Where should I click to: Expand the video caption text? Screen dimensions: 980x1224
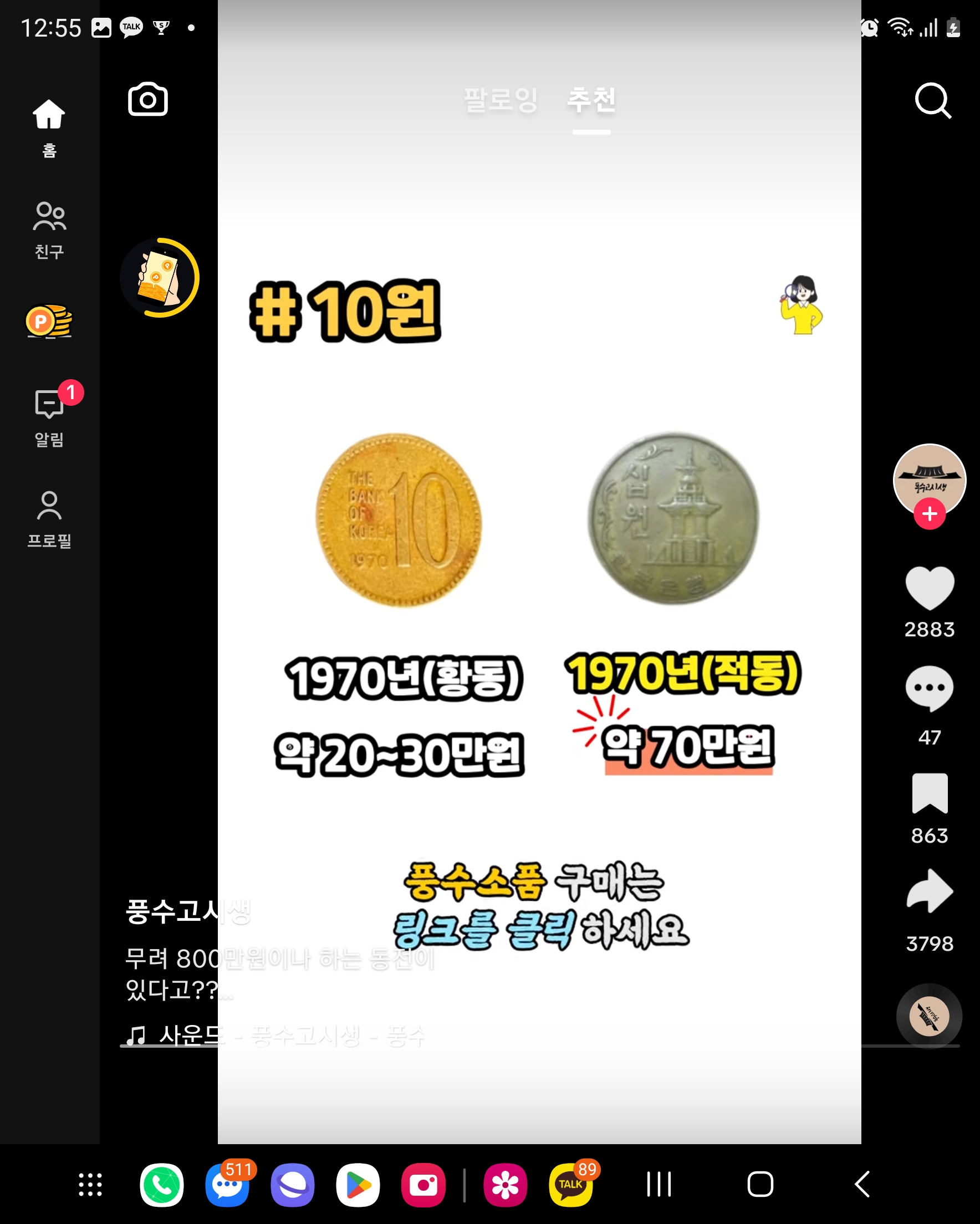pyautogui.click(x=278, y=973)
